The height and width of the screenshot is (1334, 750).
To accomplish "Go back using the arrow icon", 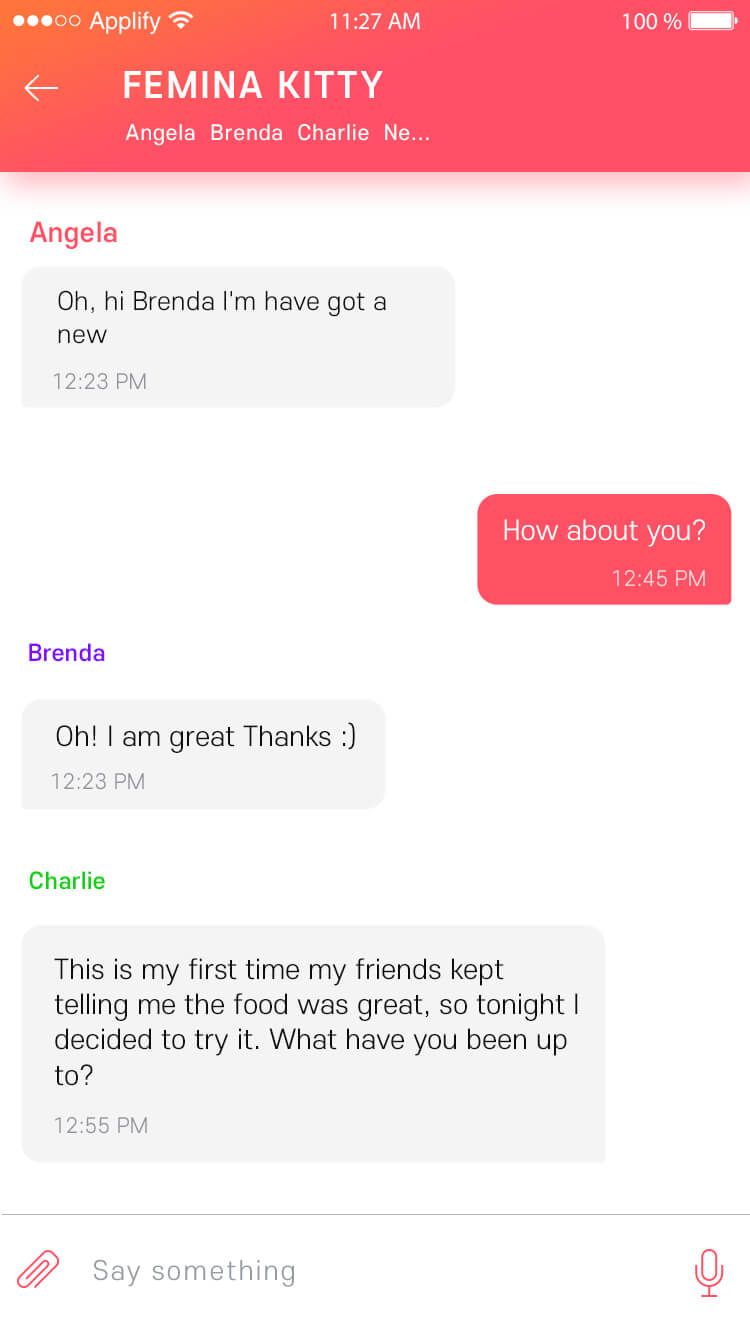I will (x=41, y=88).
